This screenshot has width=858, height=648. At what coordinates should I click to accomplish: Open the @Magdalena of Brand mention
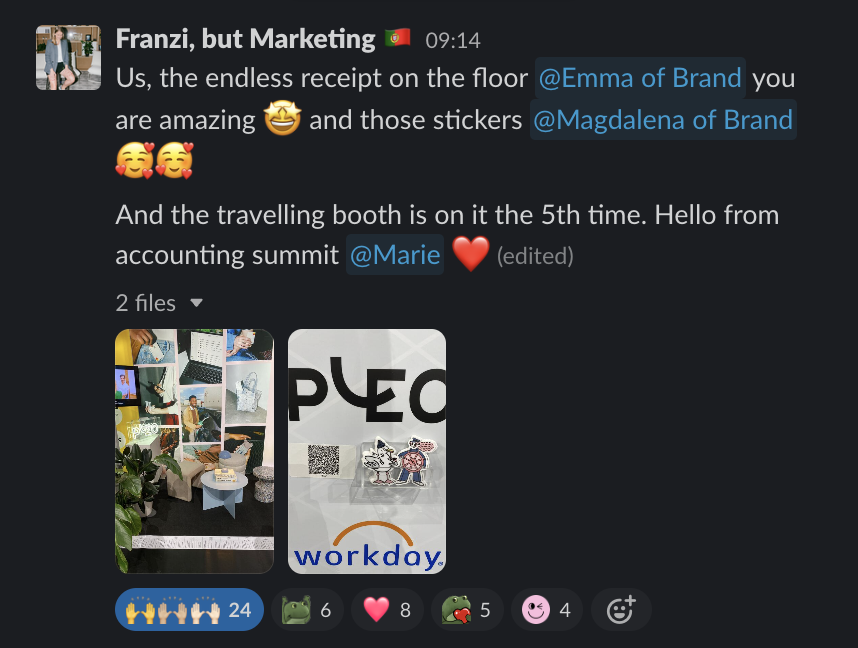coord(662,120)
